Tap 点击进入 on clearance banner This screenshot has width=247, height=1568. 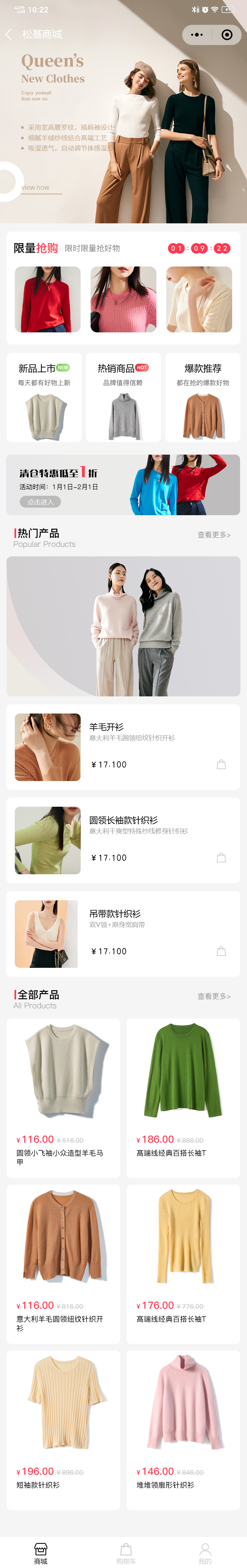[x=40, y=502]
